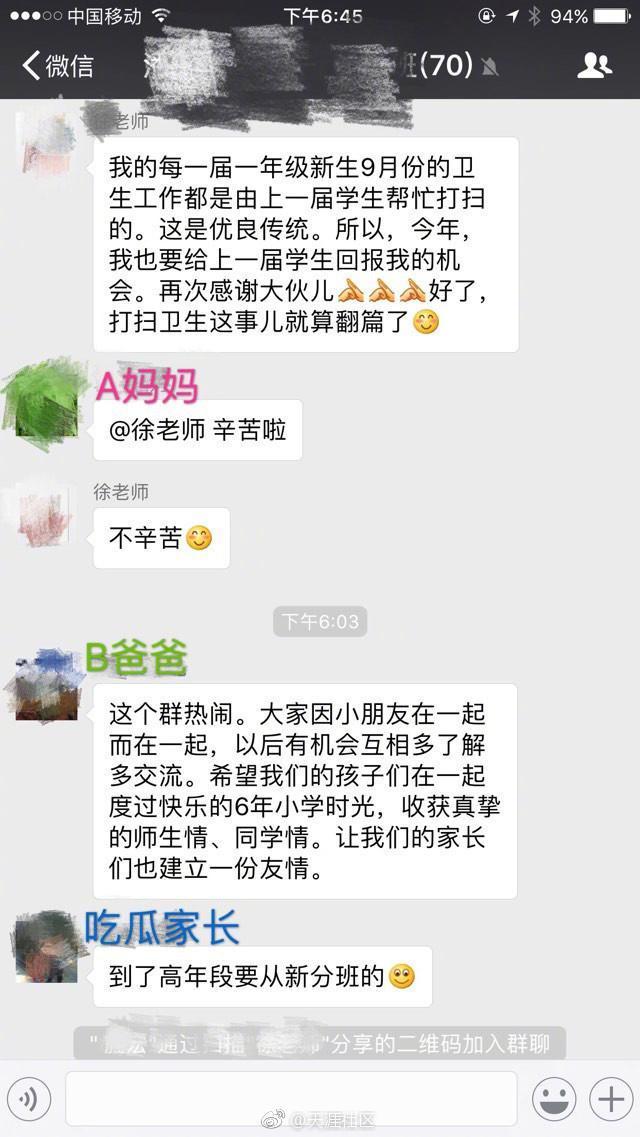Switch to voice message input
The height and width of the screenshot is (1137, 640).
29,1099
